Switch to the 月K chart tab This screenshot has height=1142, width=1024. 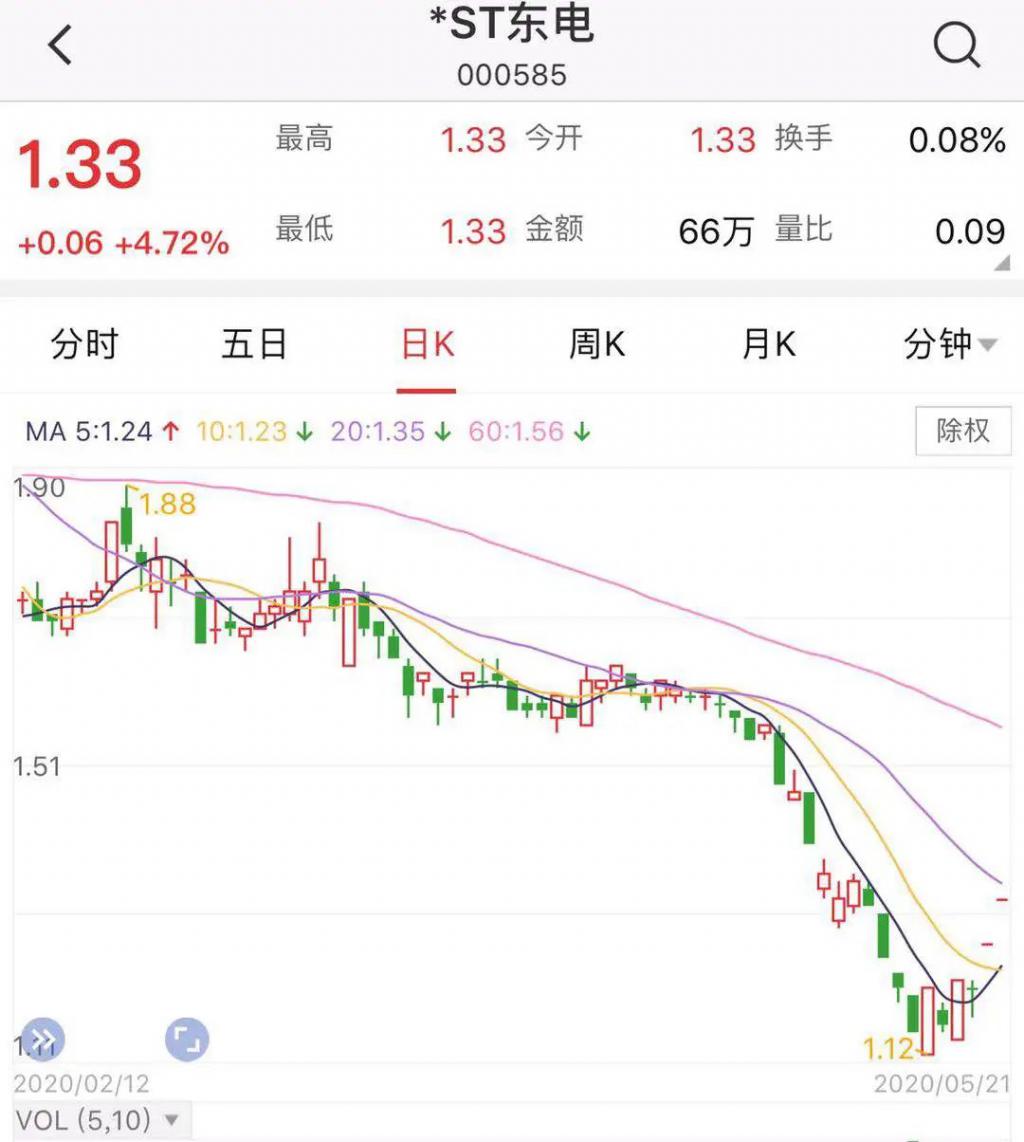768,345
